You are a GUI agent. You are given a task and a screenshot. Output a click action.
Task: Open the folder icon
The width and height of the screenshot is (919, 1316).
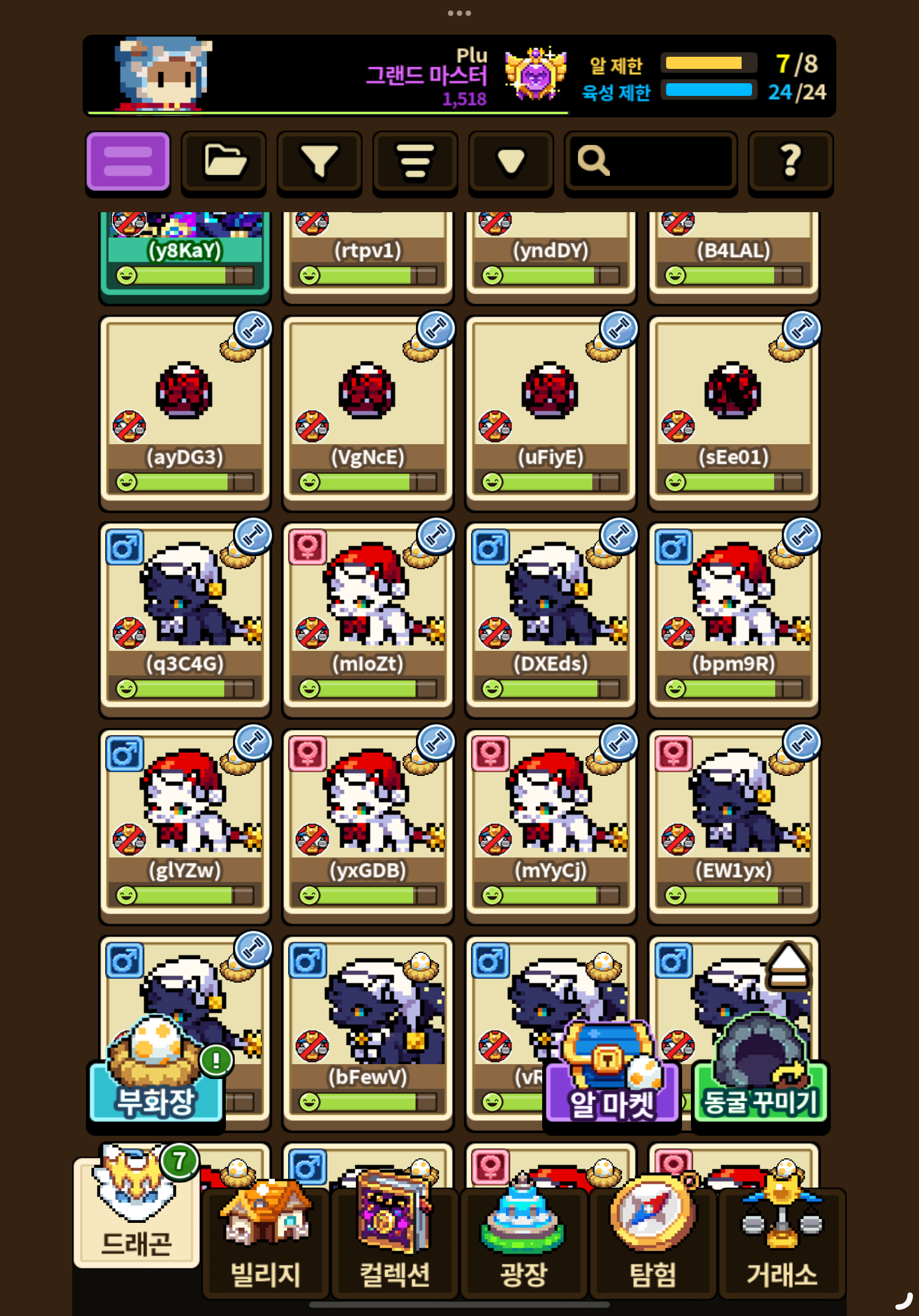coord(224,161)
